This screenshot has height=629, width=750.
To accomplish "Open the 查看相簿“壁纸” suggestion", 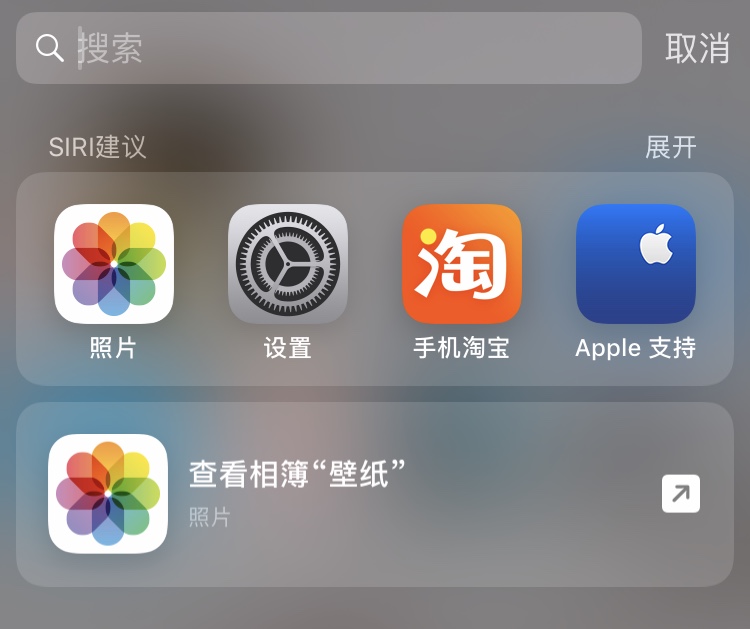I will pos(375,494).
